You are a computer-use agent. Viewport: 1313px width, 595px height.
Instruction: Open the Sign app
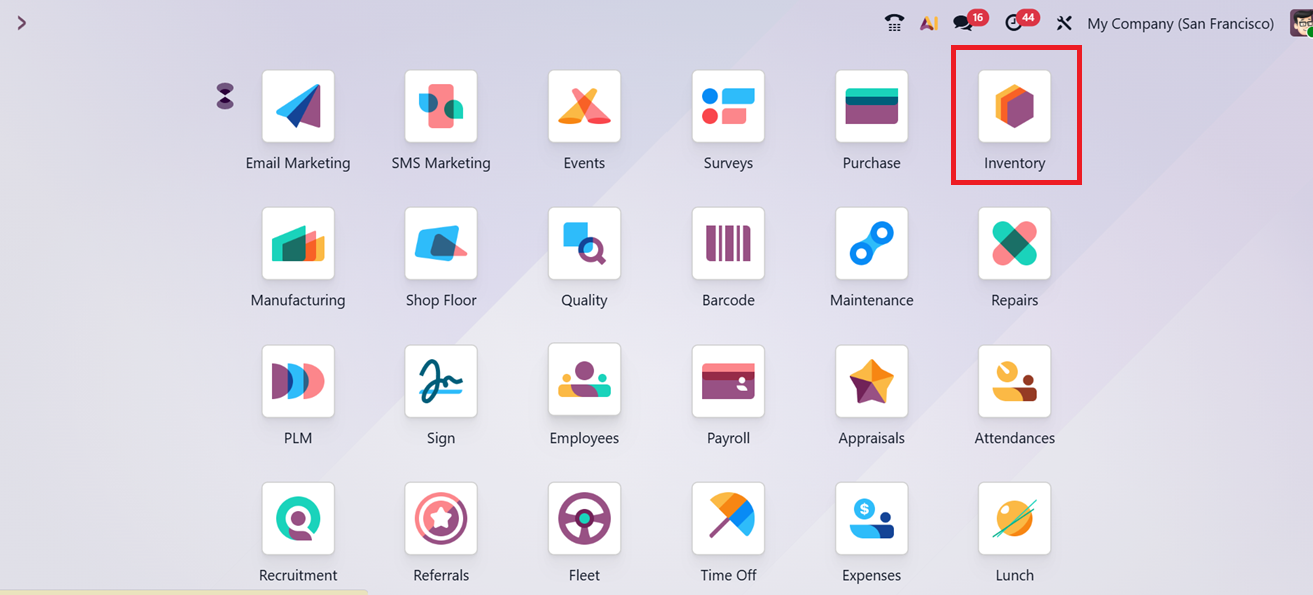(x=441, y=381)
